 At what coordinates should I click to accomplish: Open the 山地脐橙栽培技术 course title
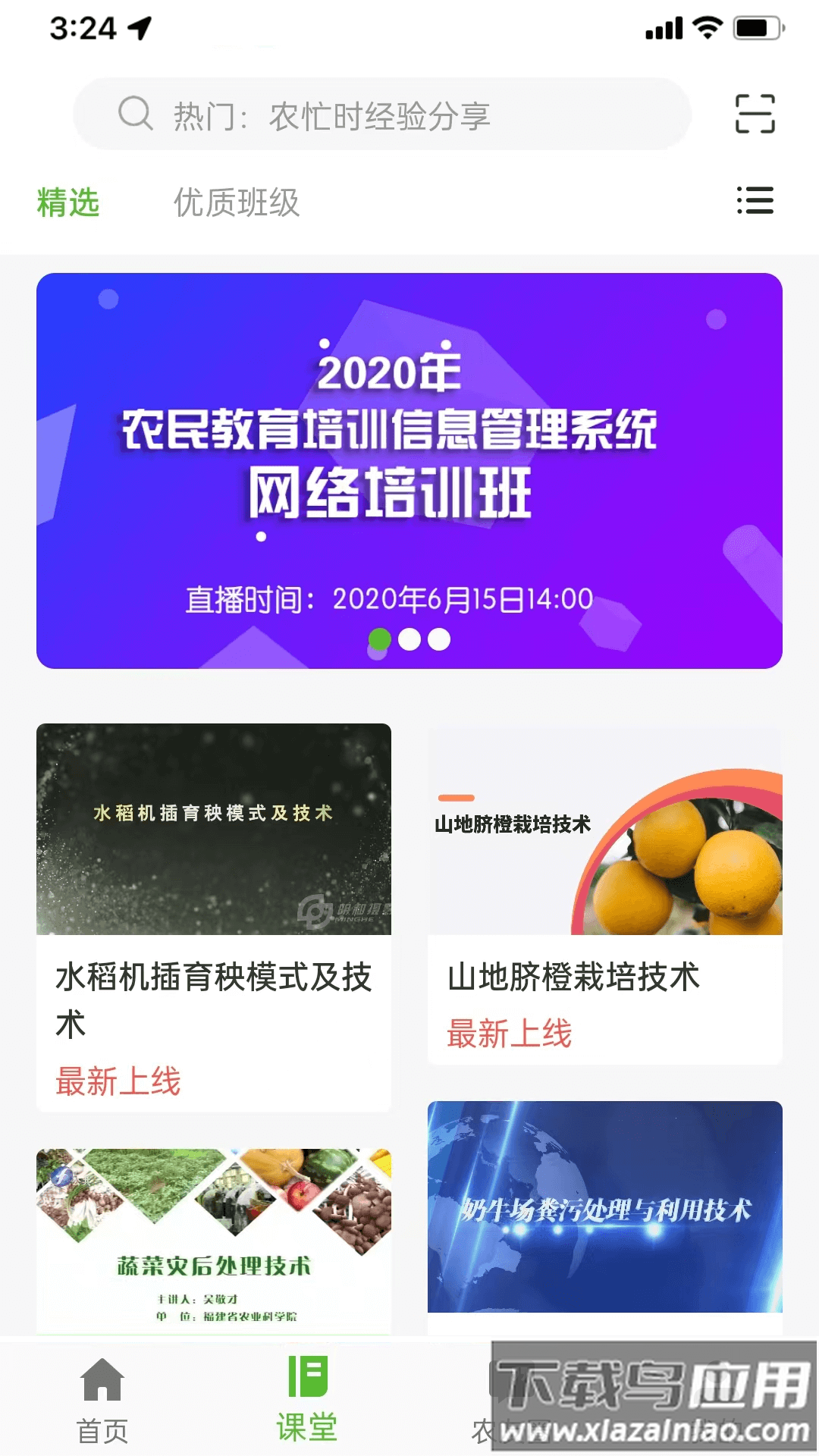coord(574,978)
